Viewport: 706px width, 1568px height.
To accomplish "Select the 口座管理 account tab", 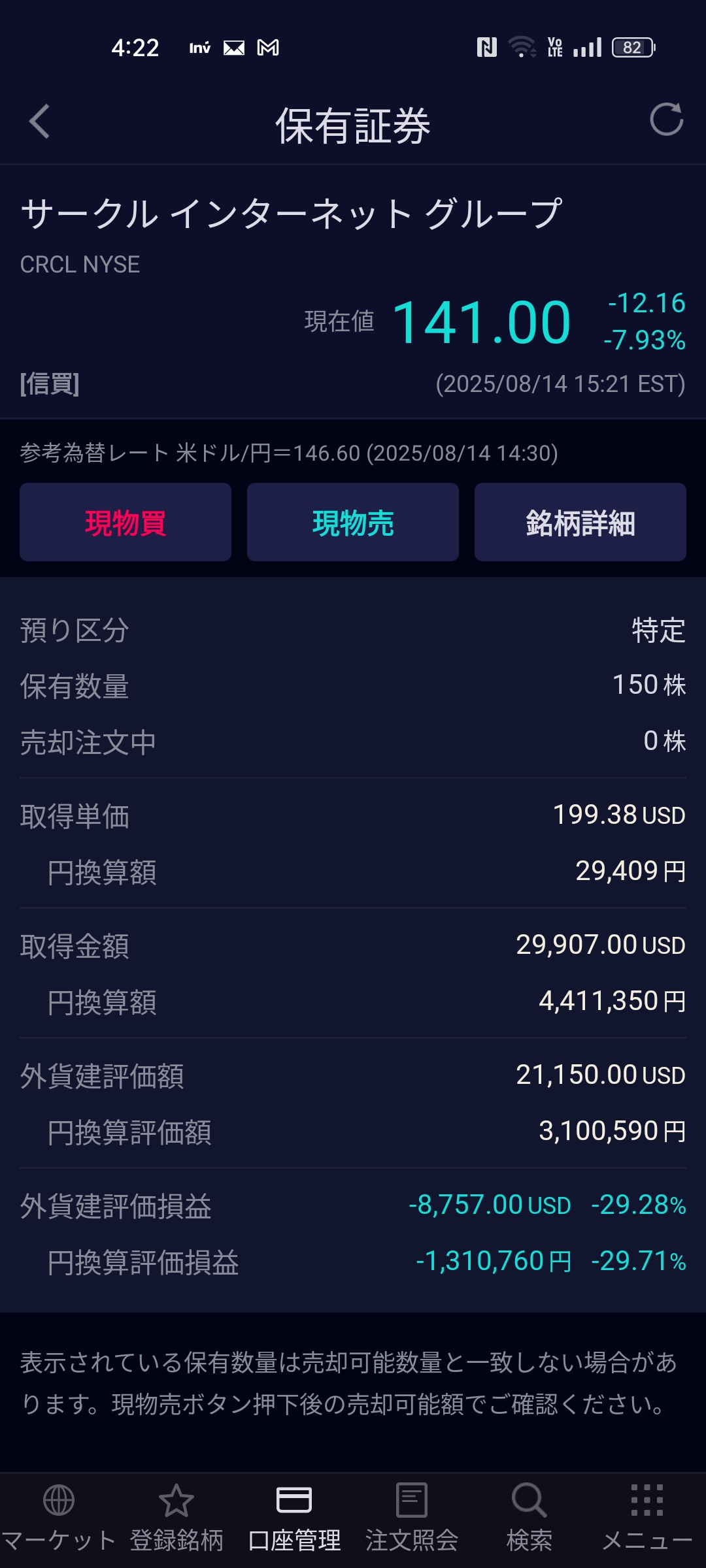I will tap(294, 1517).
